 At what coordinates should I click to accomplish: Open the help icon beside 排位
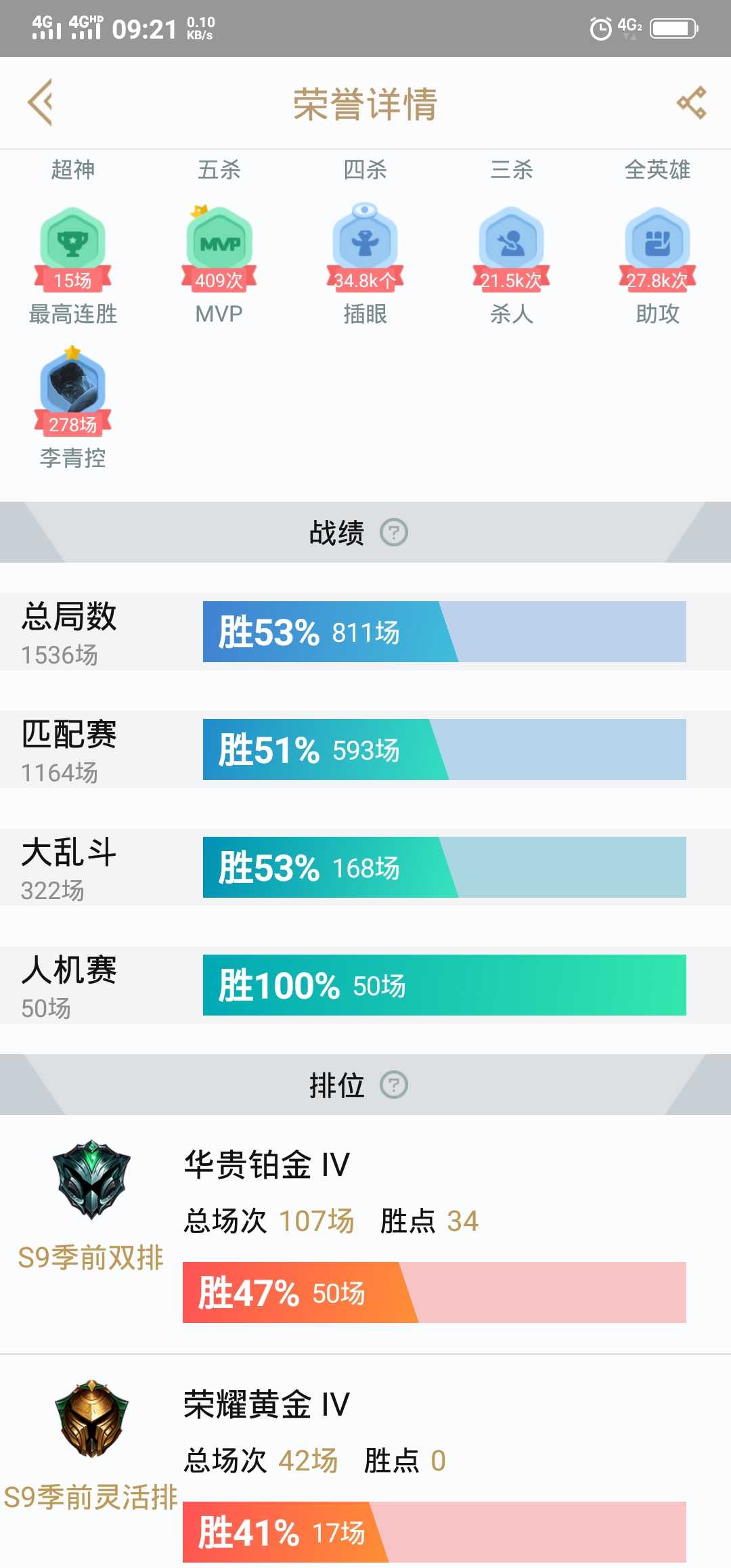(x=394, y=1085)
